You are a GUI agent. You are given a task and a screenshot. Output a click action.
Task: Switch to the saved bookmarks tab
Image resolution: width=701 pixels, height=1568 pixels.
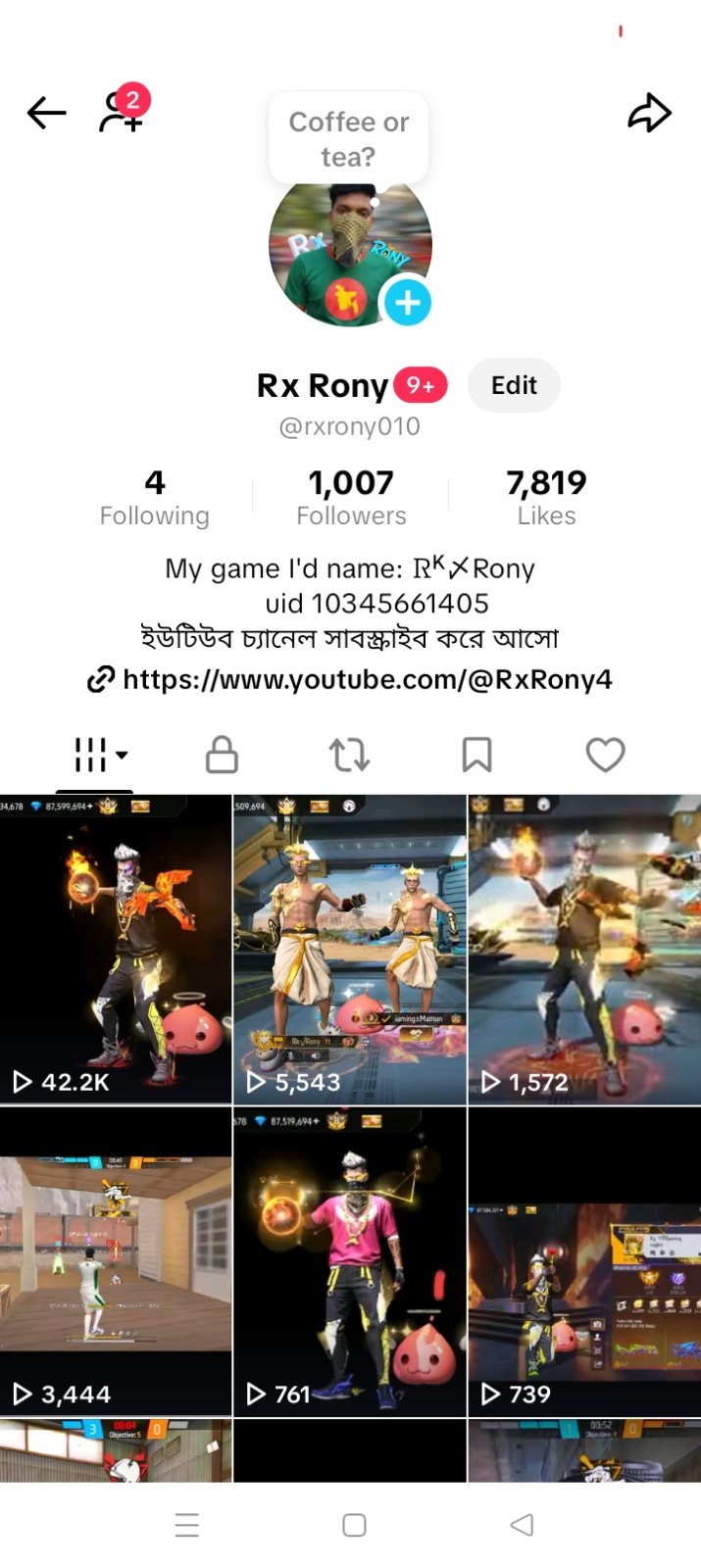pos(476,755)
